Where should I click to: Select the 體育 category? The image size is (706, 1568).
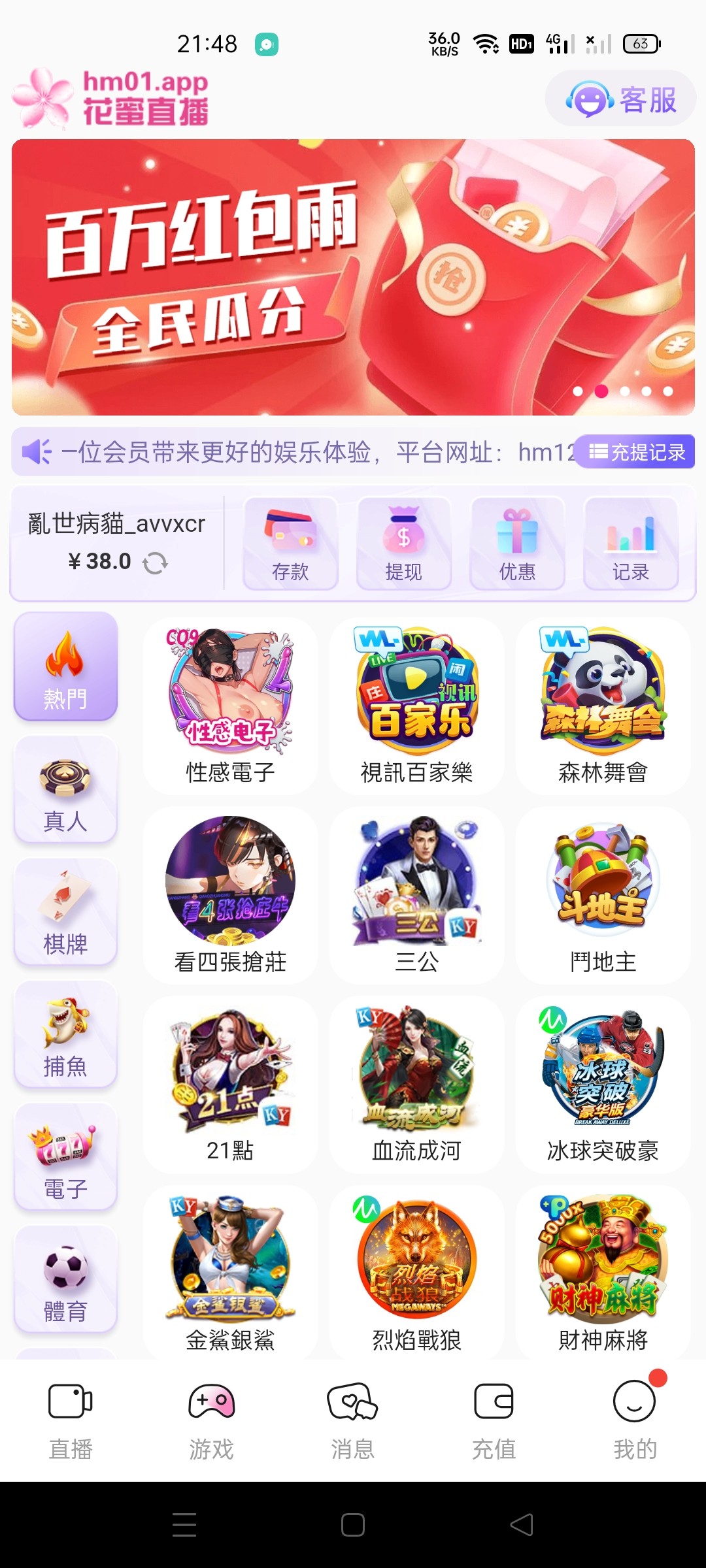[x=65, y=1279]
